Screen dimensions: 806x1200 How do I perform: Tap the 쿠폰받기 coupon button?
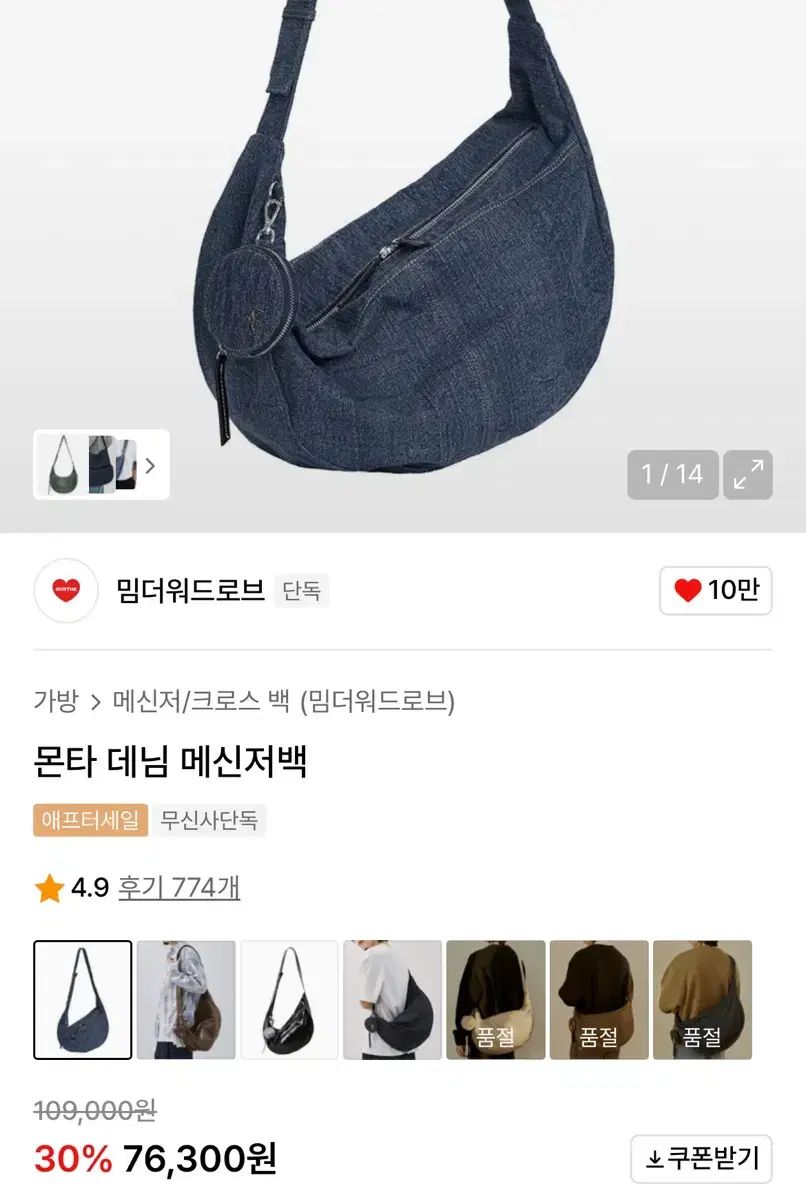(x=702, y=1159)
